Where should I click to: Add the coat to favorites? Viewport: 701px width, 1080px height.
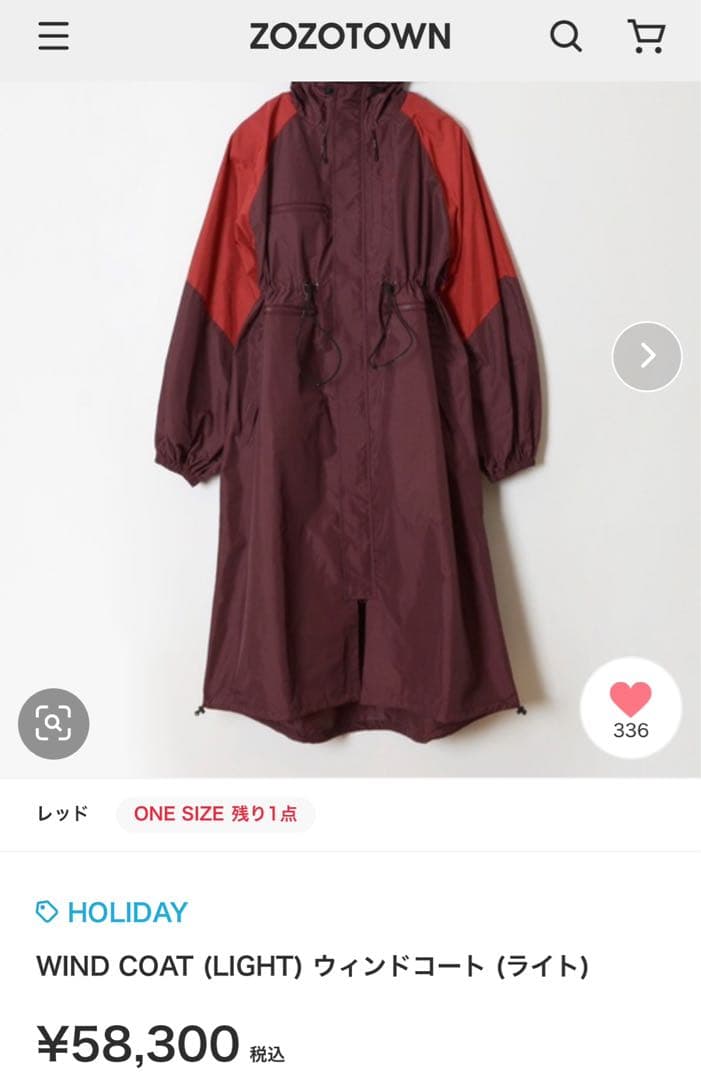(630, 708)
